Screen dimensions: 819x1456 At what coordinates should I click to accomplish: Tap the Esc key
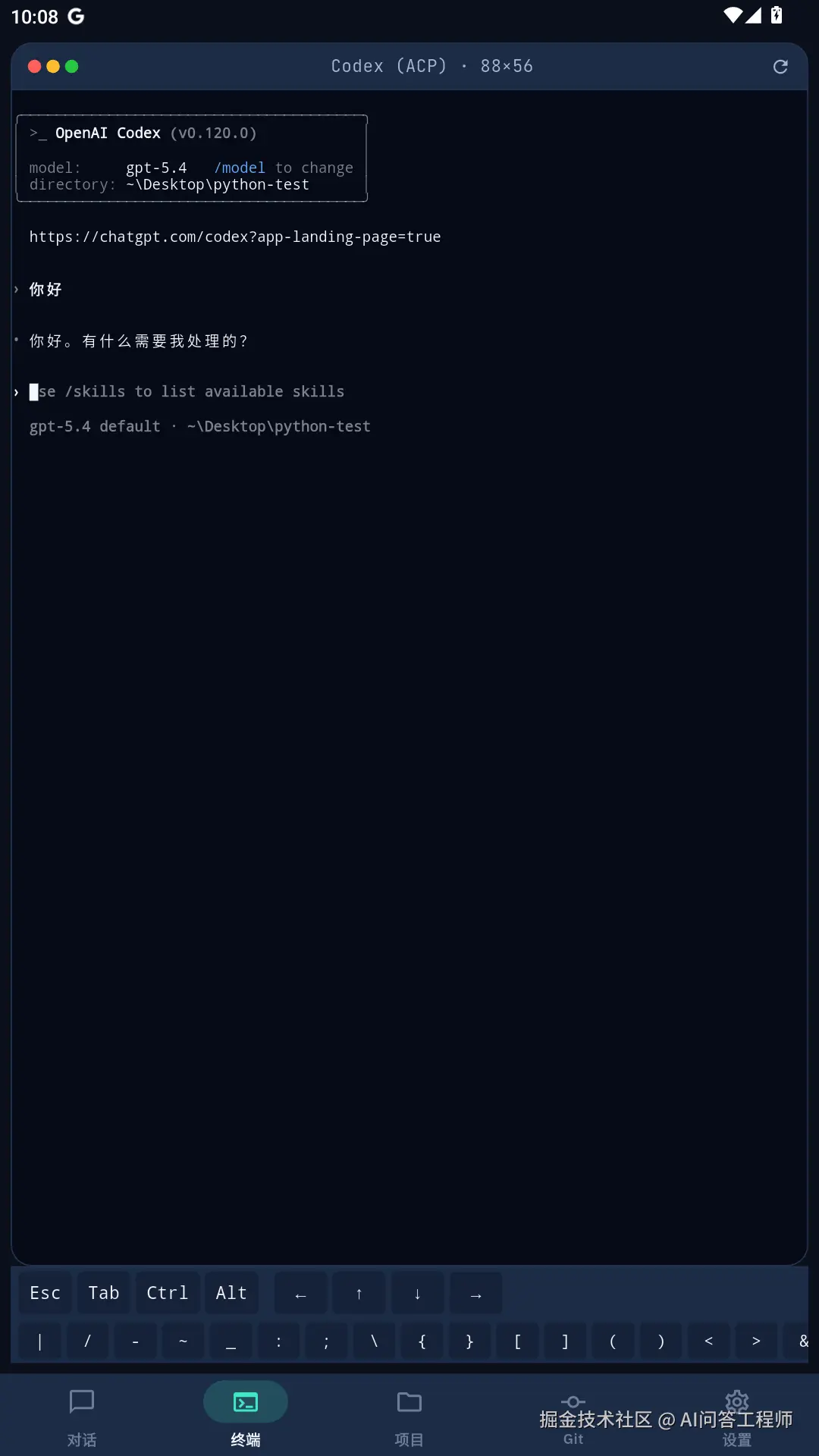[x=45, y=1293]
